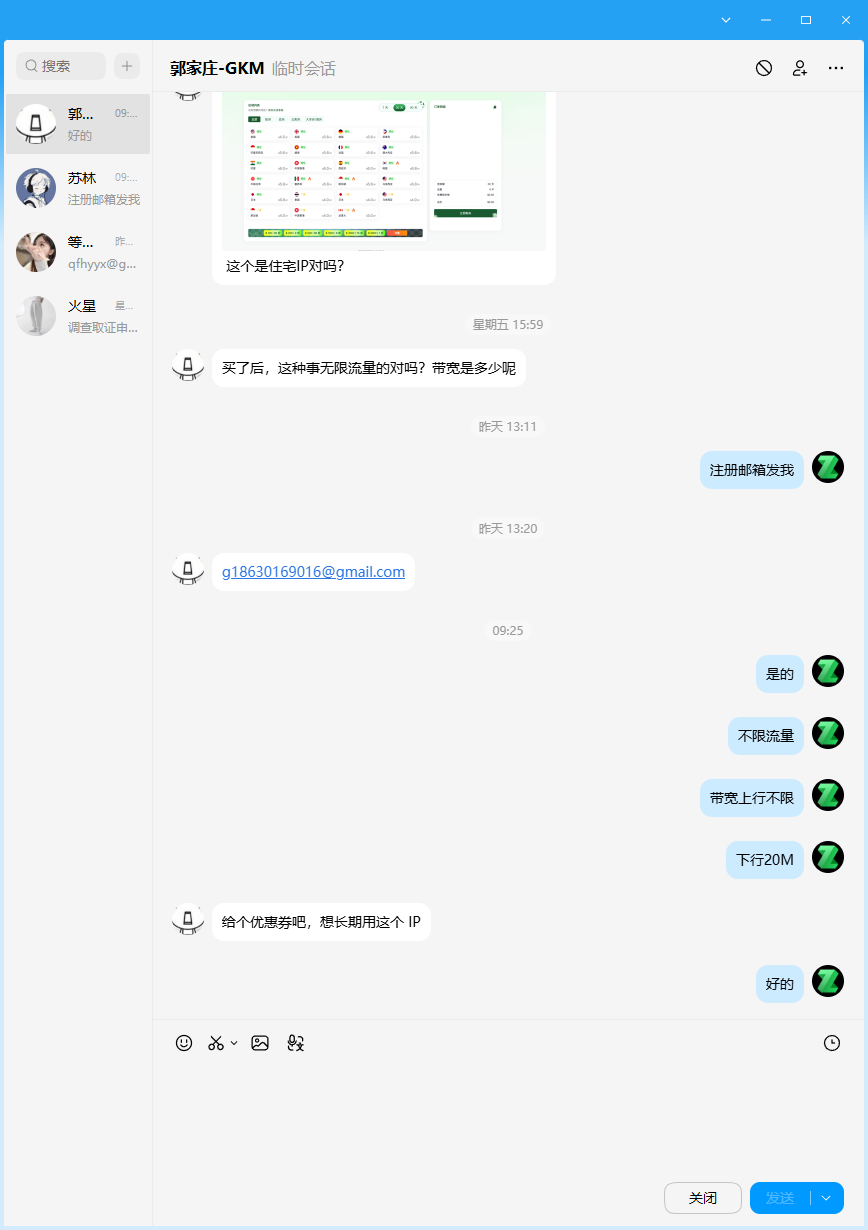Tap the voice microphone icon in toolbar
This screenshot has height=1230, width=868.
[295, 1043]
